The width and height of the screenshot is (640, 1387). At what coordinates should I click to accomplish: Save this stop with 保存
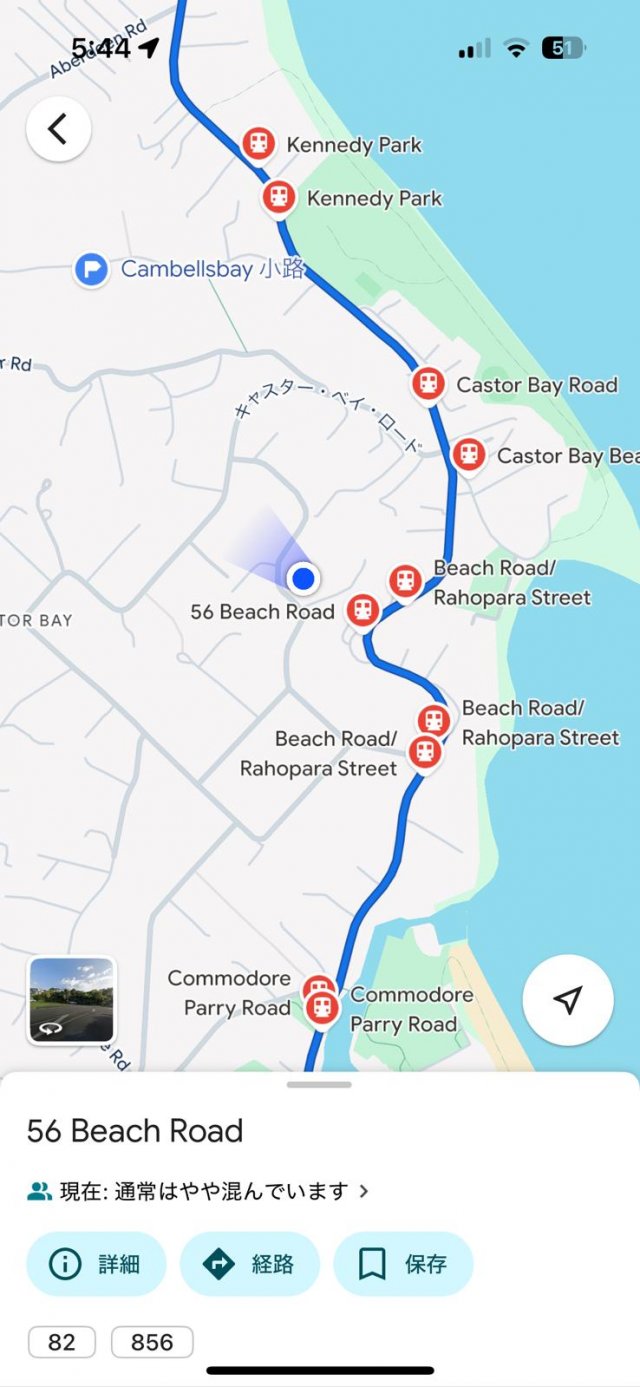coord(403,1264)
